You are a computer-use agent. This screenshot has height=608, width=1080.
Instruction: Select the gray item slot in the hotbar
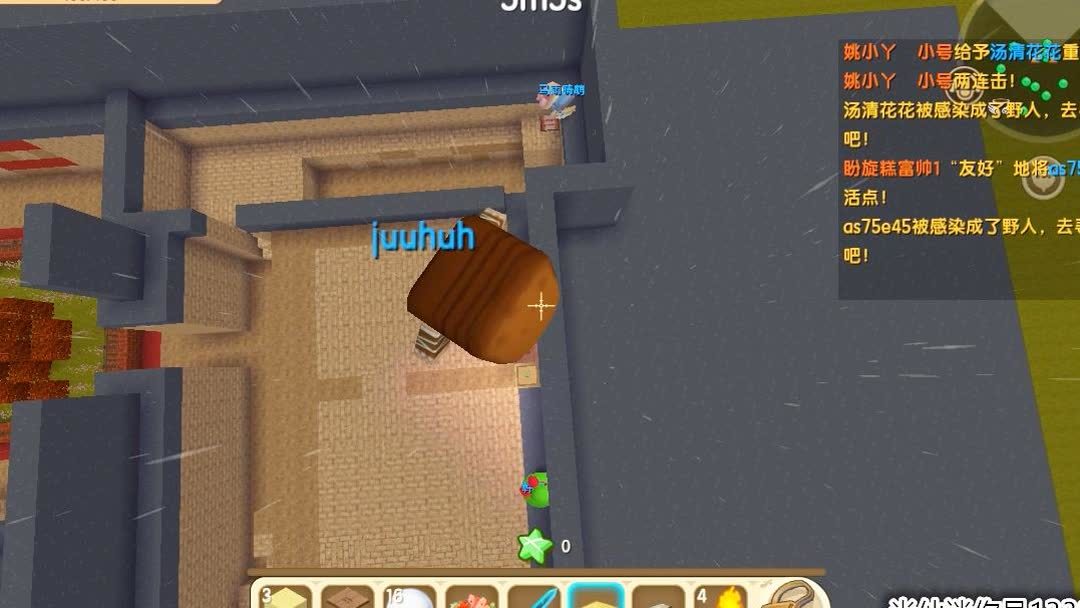pyautogui.click(x=660, y=598)
